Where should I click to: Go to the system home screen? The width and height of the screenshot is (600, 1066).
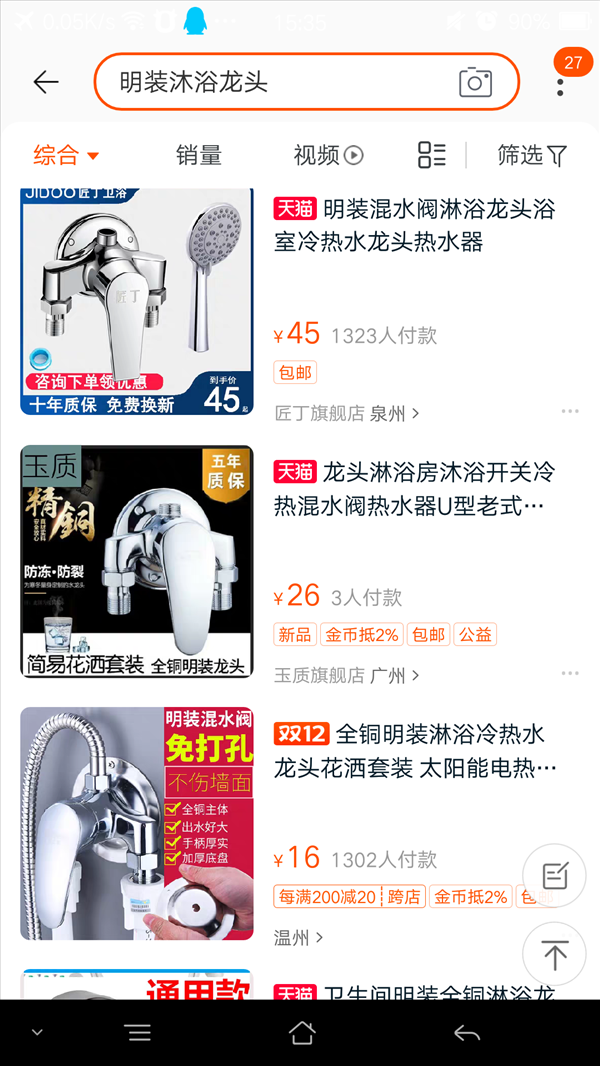tap(302, 1033)
